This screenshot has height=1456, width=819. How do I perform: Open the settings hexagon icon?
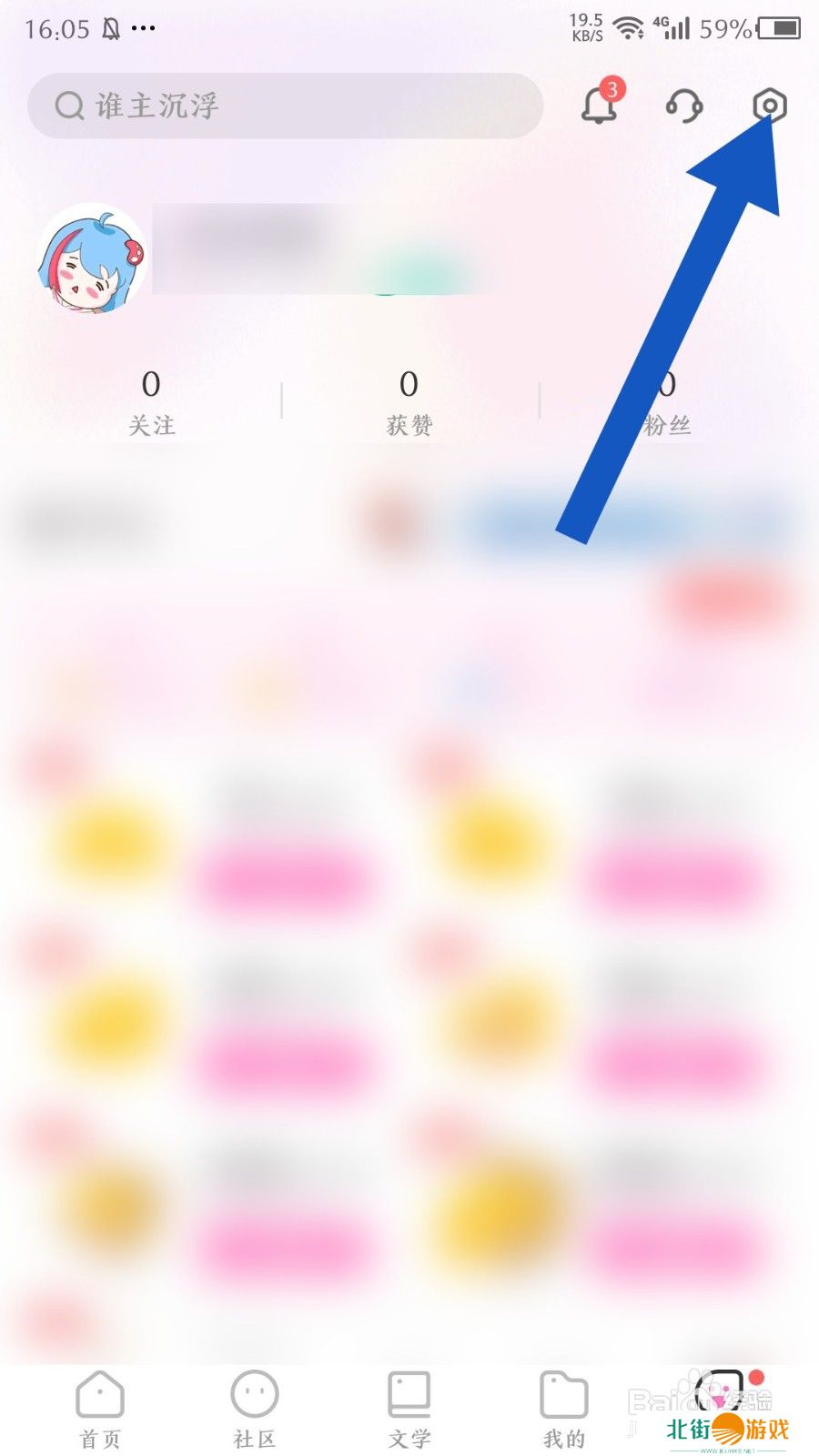pos(770,106)
